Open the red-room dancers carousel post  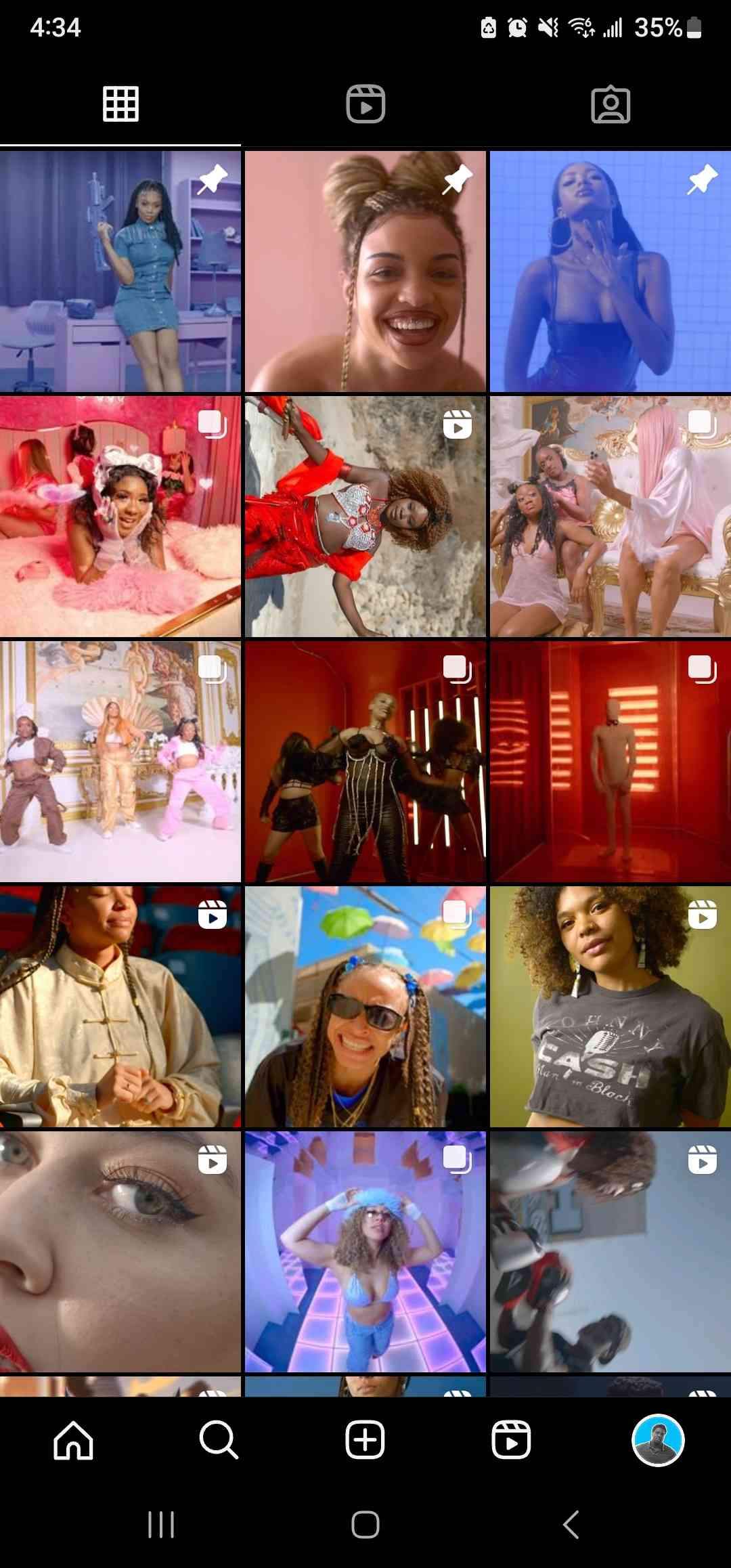365,762
